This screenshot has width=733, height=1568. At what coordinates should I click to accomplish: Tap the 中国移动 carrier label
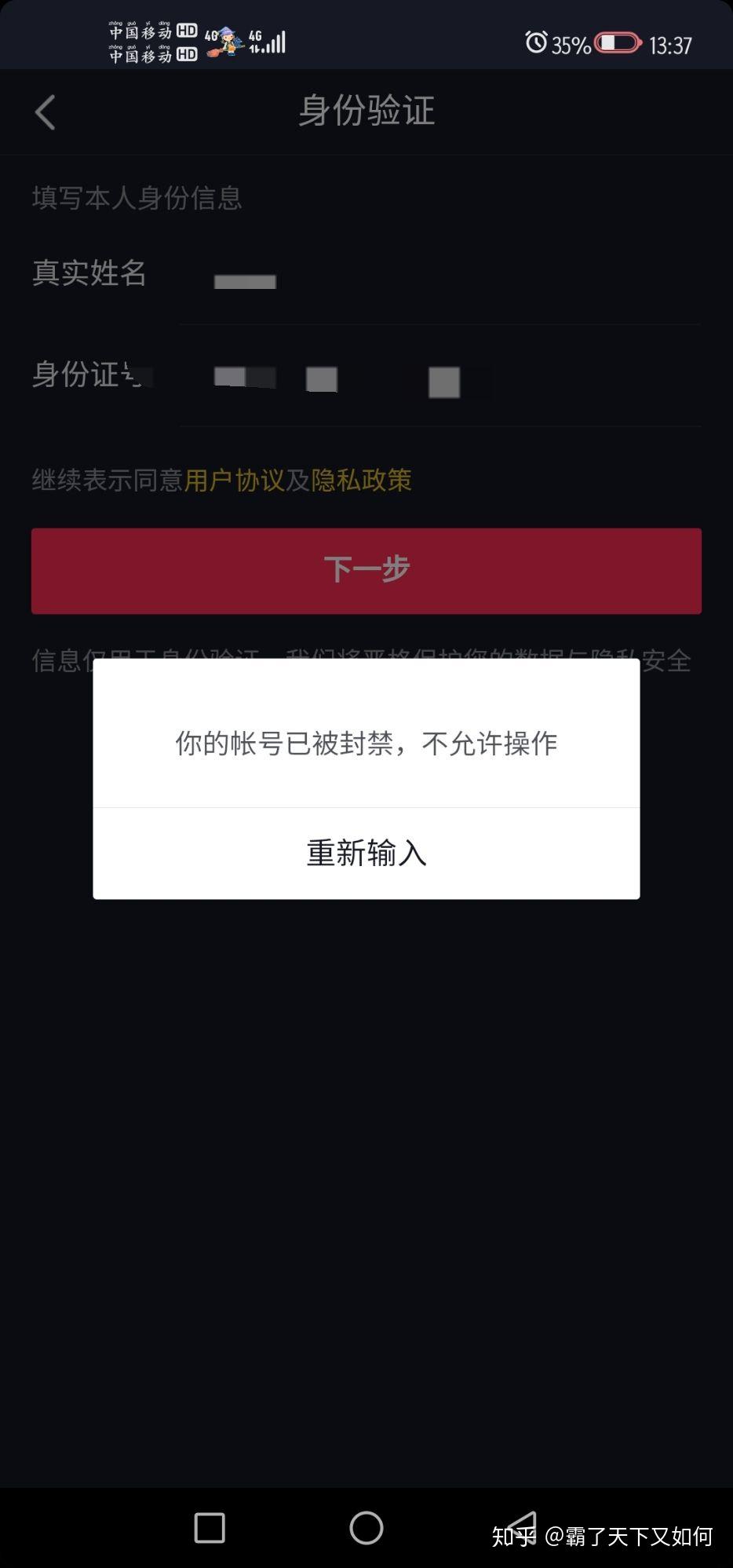pyautogui.click(x=140, y=35)
